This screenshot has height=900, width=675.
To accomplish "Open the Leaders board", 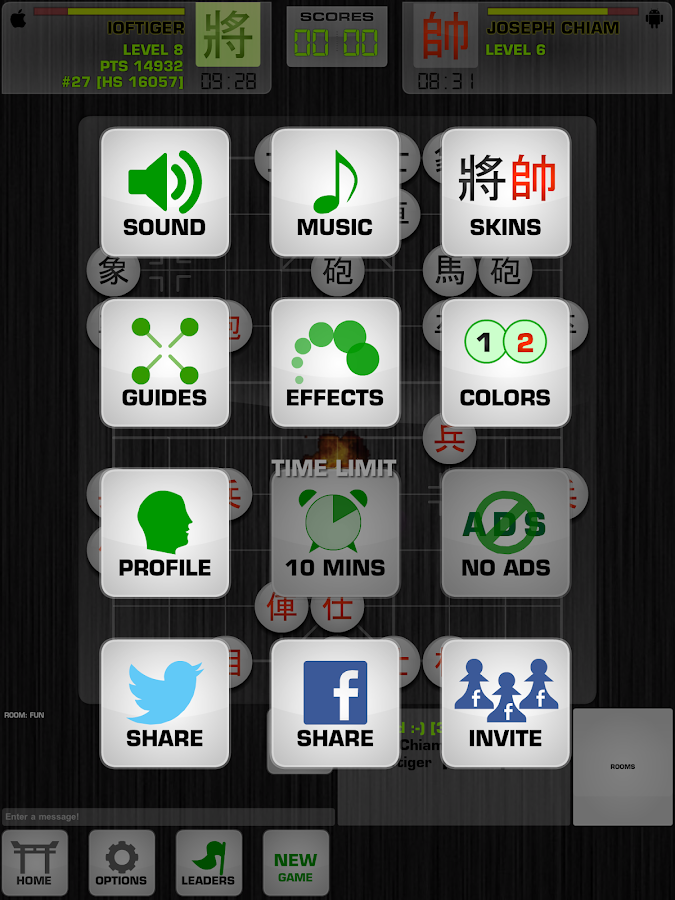I will coord(208,862).
